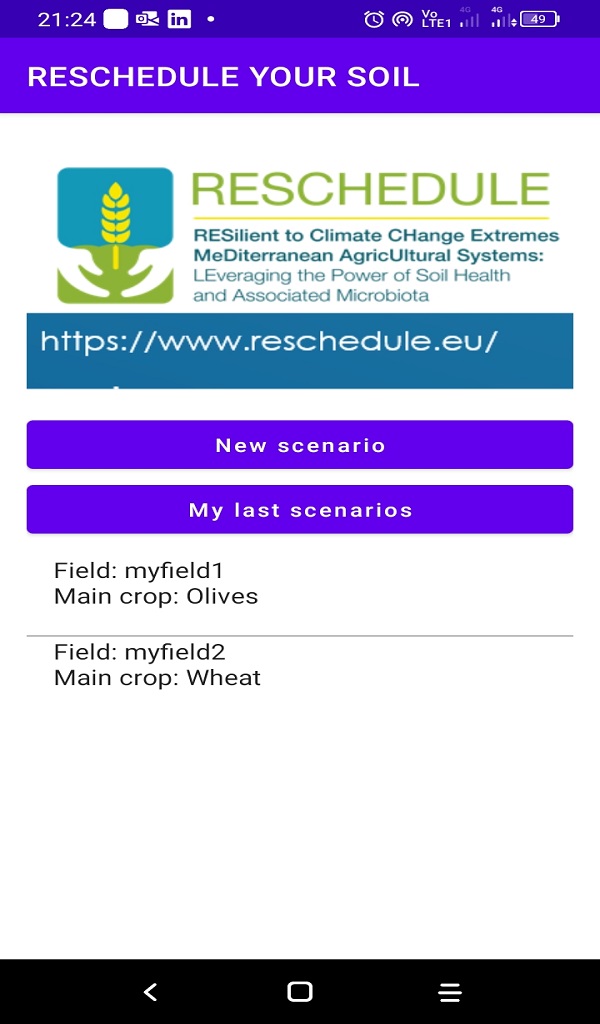Open My last scenarios
Screen dimensions: 600x1024
click(300, 509)
